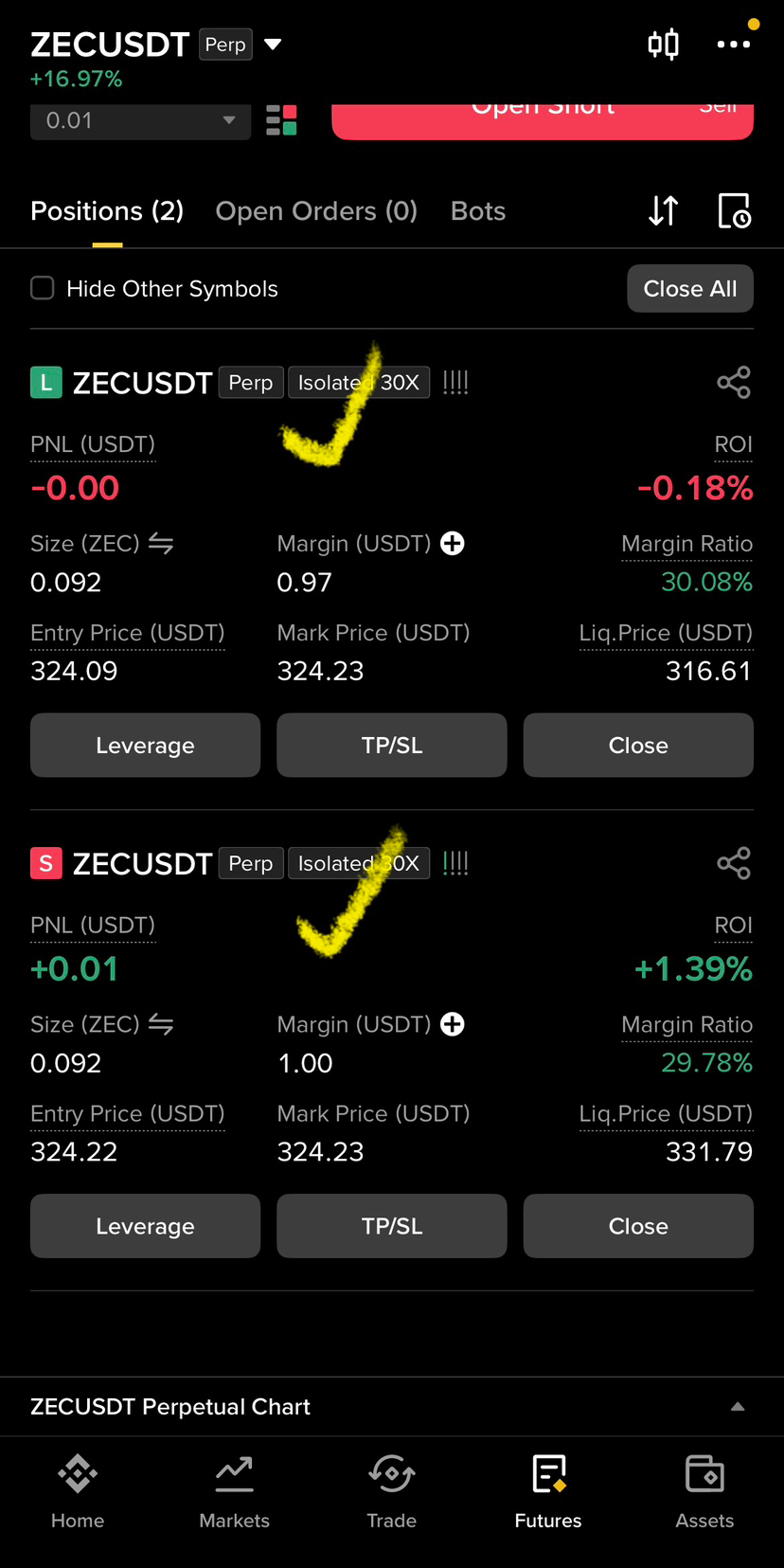Image resolution: width=784 pixels, height=1568 pixels.
Task: Set TP/SL on the short position
Action: click(x=392, y=1226)
